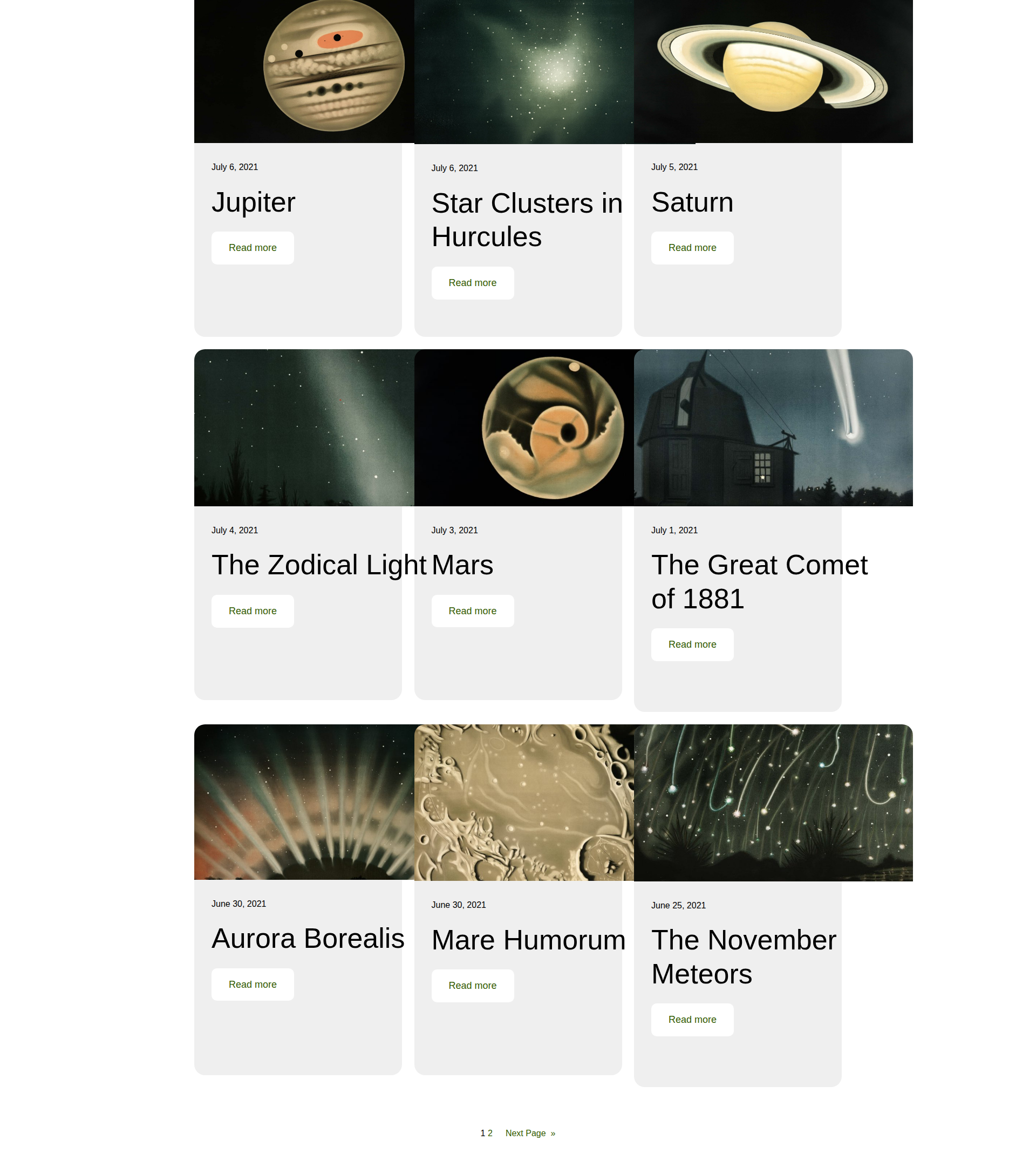Open Read more under Jupiter

click(x=252, y=248)
